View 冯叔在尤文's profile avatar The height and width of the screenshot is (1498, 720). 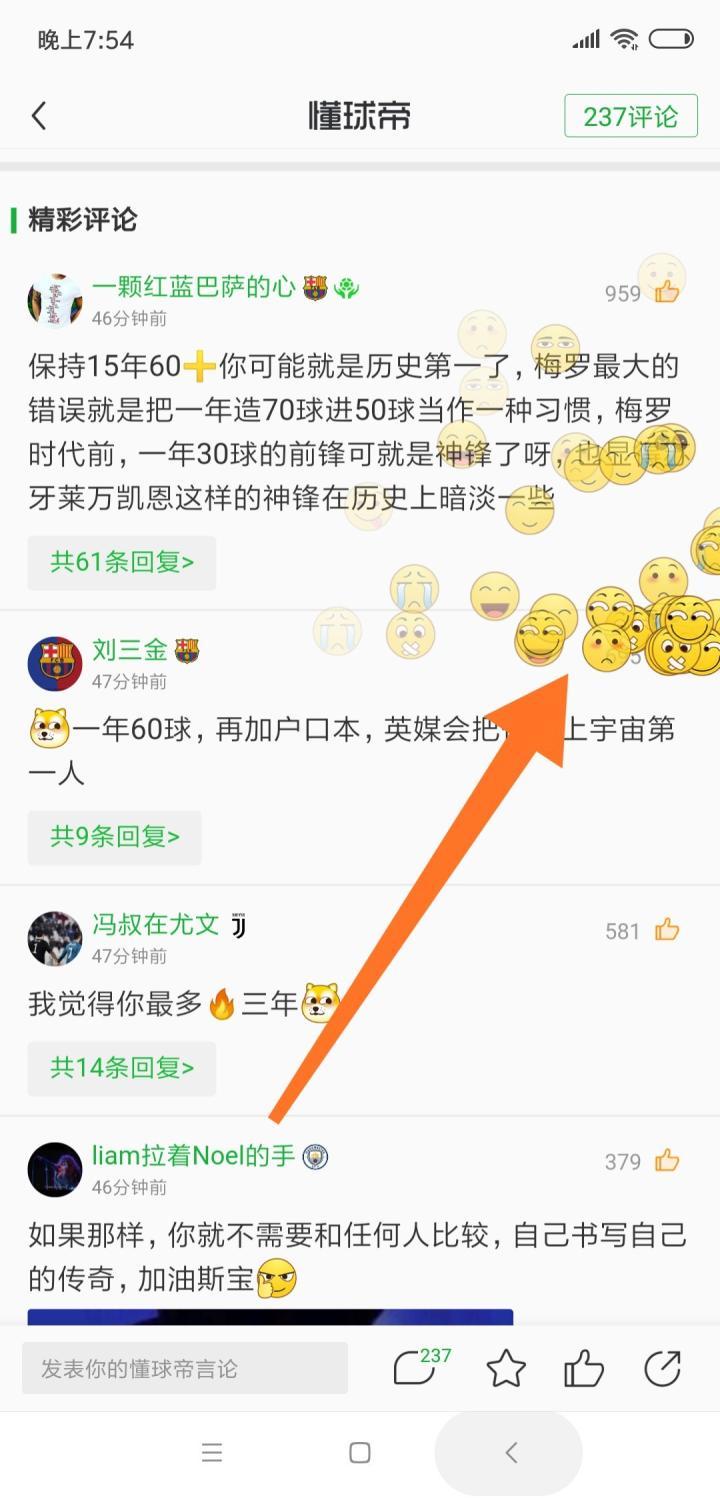click(55, 938)
